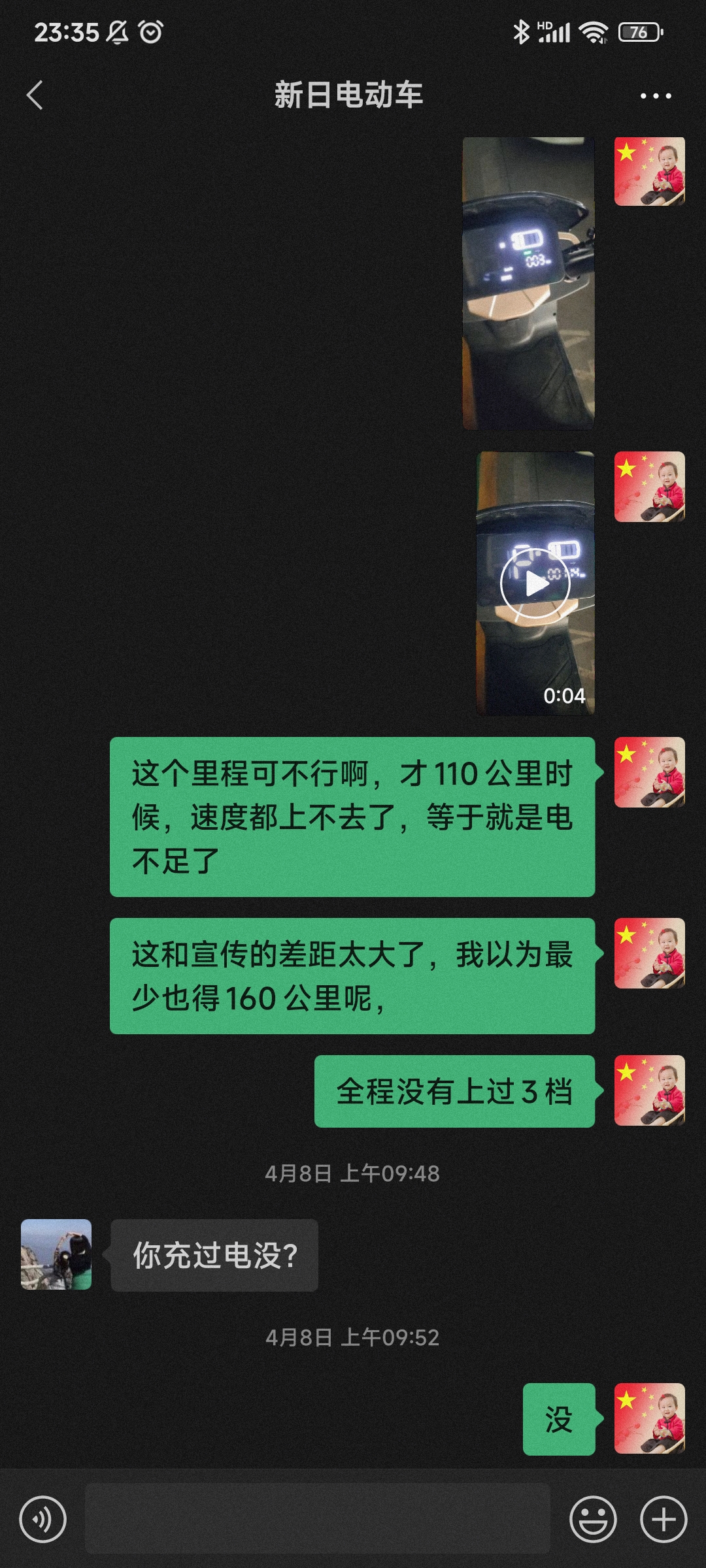The image size is (706, 1568).
Task: Open my avatar beside the 没 message
Action: coord(649,1418)
